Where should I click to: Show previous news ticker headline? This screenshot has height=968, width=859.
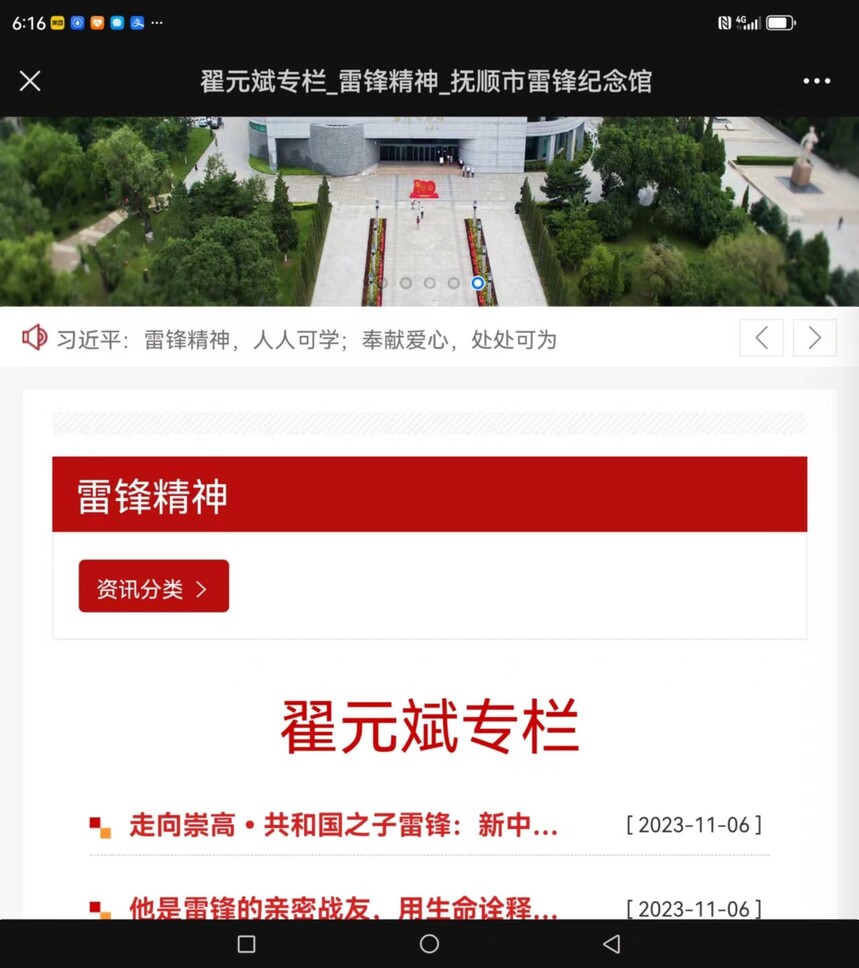point(762,338)
